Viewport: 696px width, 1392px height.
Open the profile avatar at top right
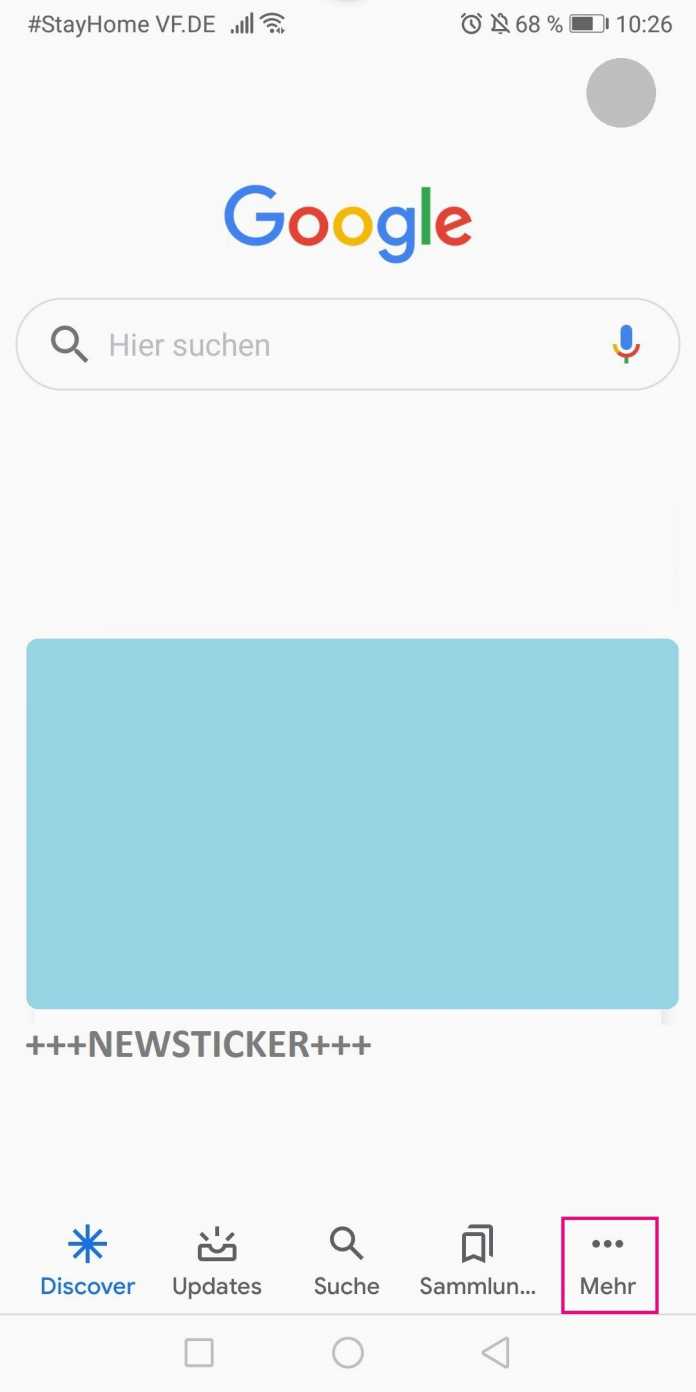click(620, 93)
